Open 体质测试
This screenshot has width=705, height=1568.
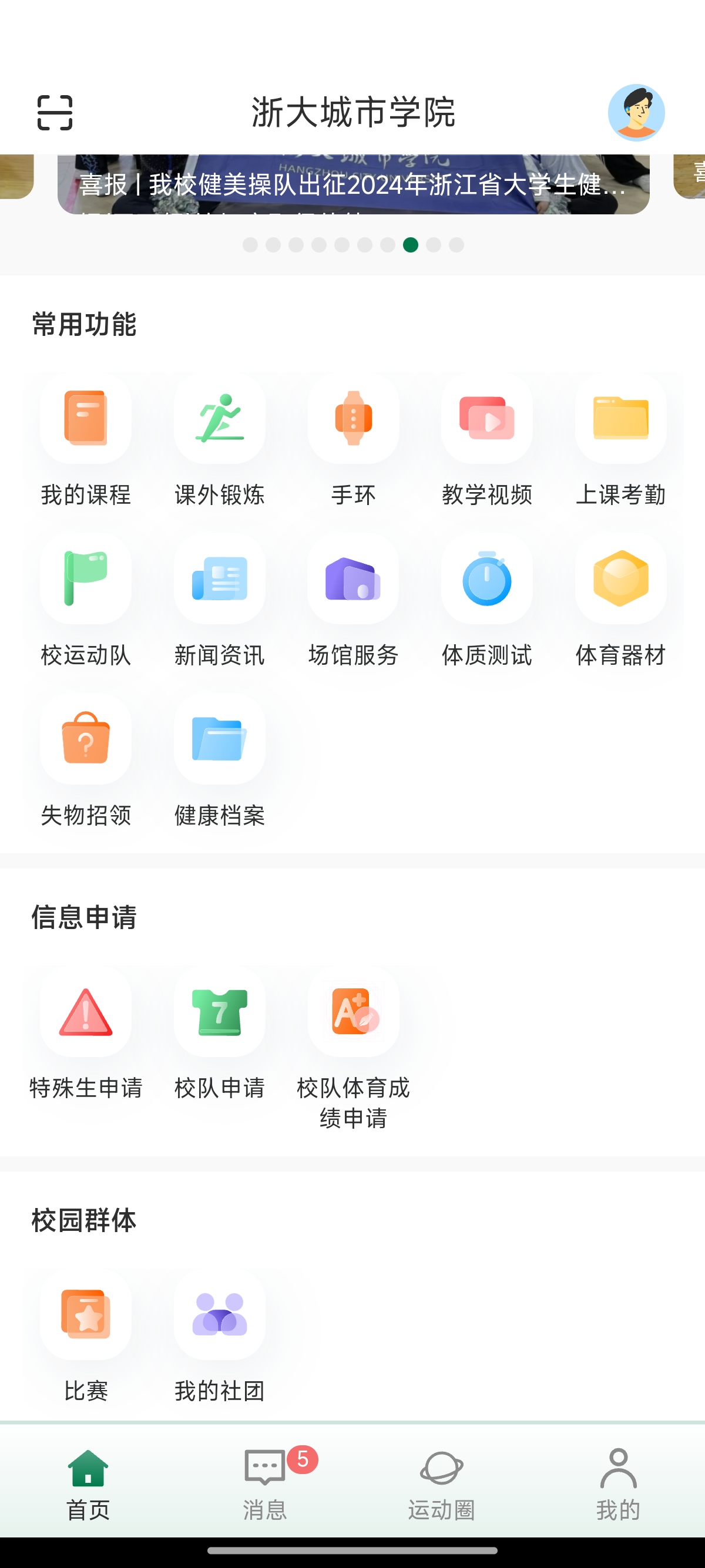click(487, 601)
